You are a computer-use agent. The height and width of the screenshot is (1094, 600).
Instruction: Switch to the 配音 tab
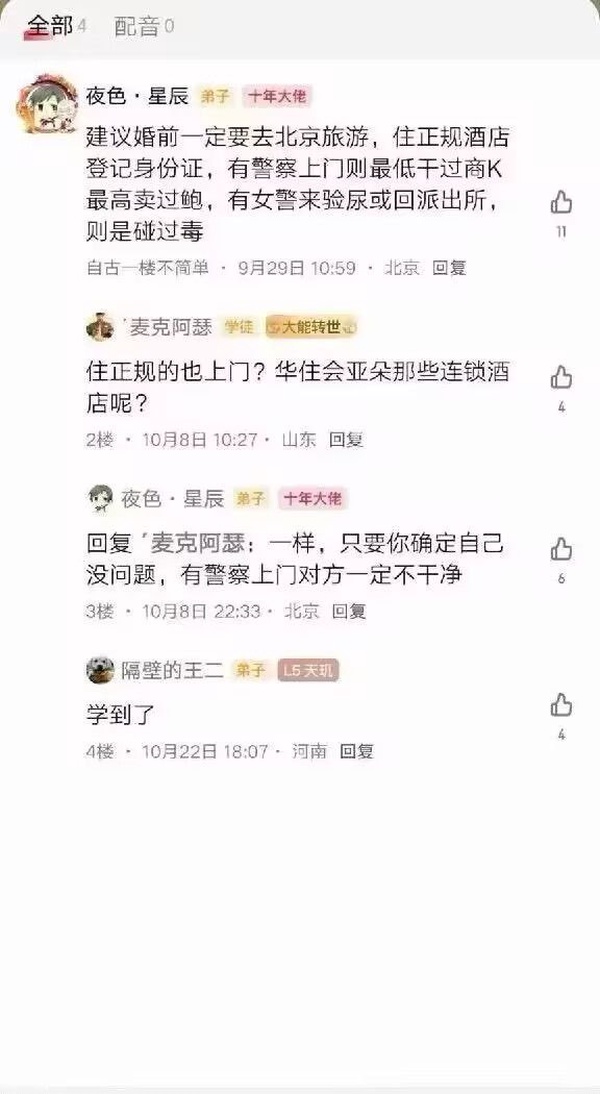point(137,27)
